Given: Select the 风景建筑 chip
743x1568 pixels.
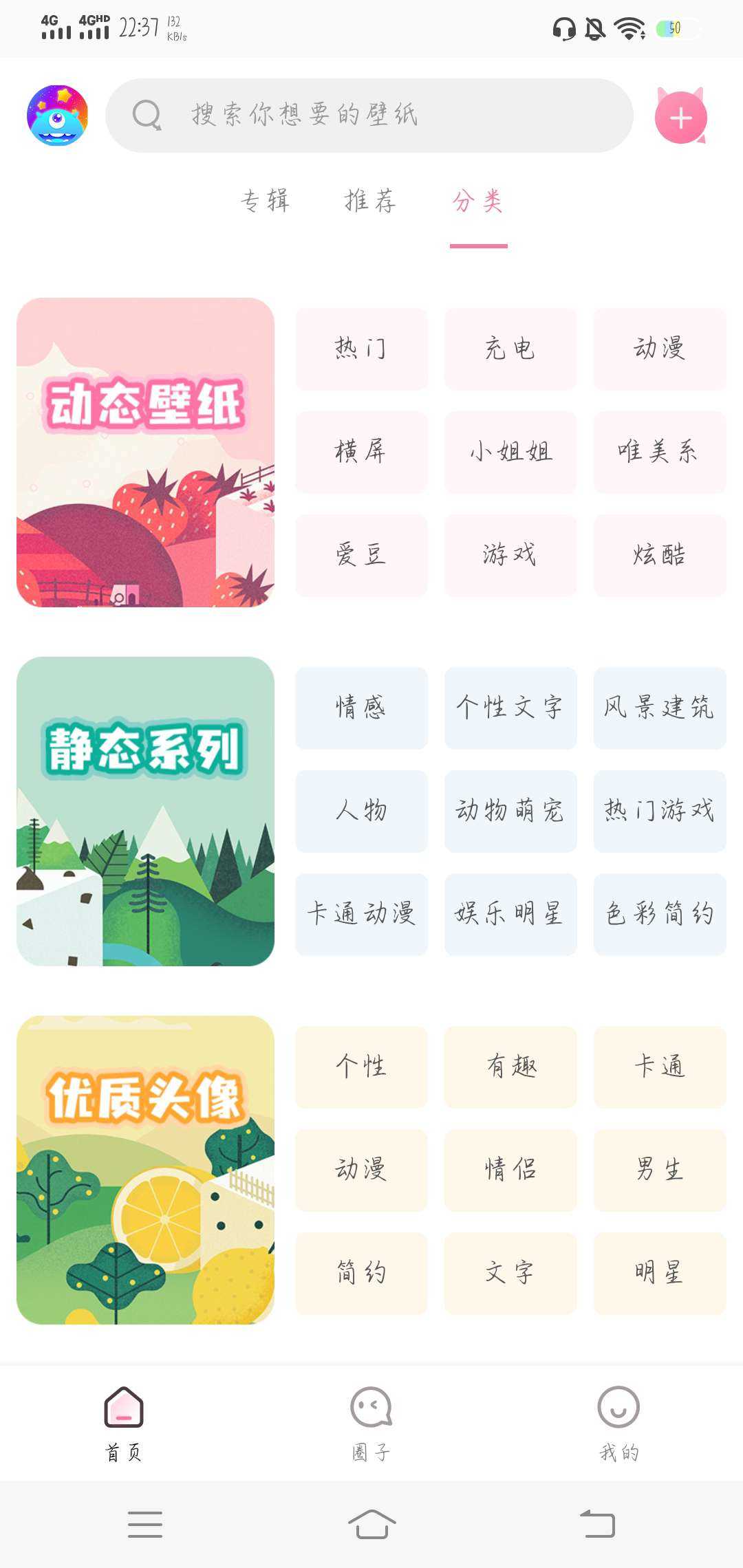Looking at the screenshot, I should point(660,708).
